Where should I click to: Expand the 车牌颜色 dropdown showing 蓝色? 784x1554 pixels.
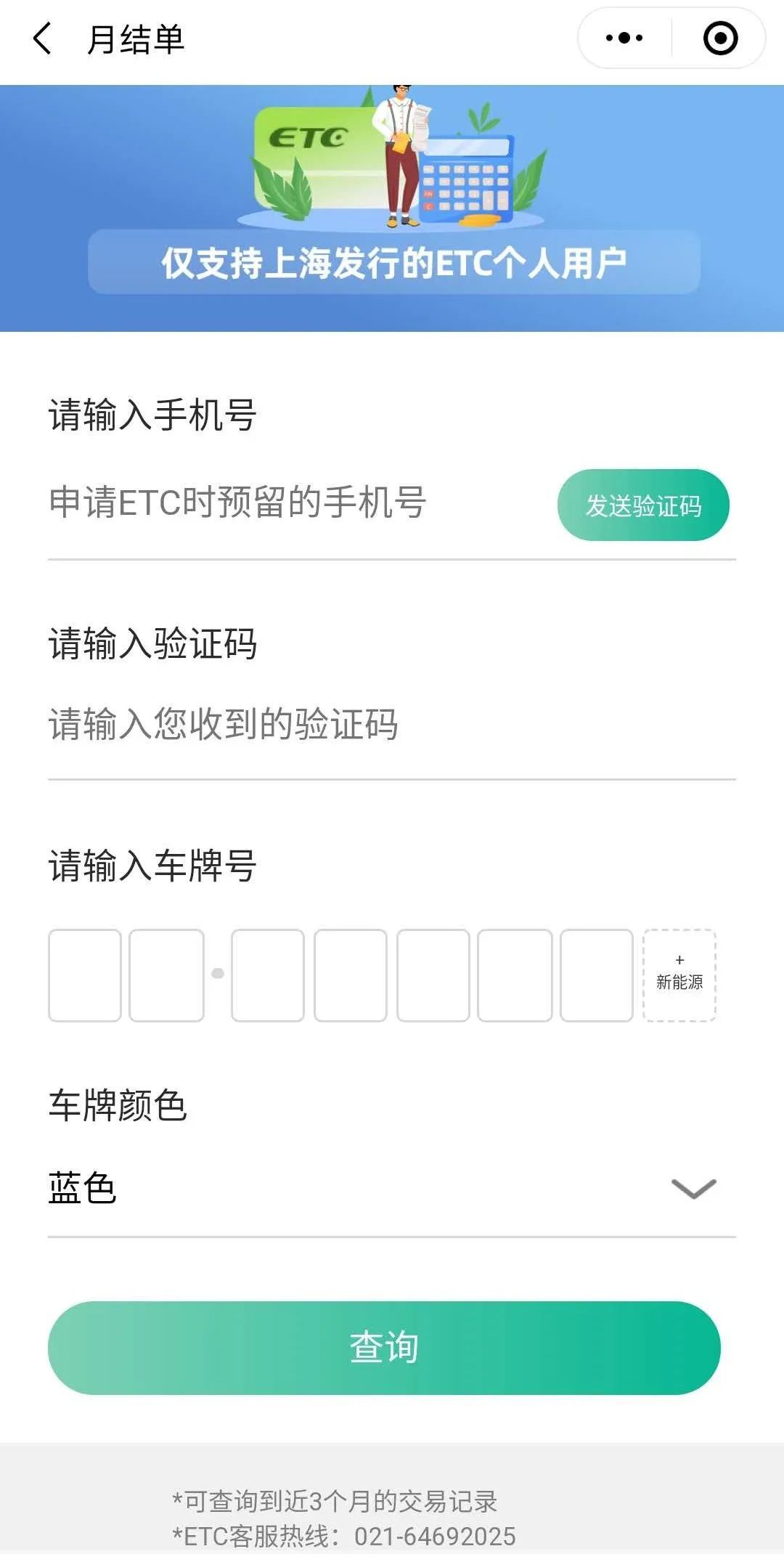[x=392, y=1189]
